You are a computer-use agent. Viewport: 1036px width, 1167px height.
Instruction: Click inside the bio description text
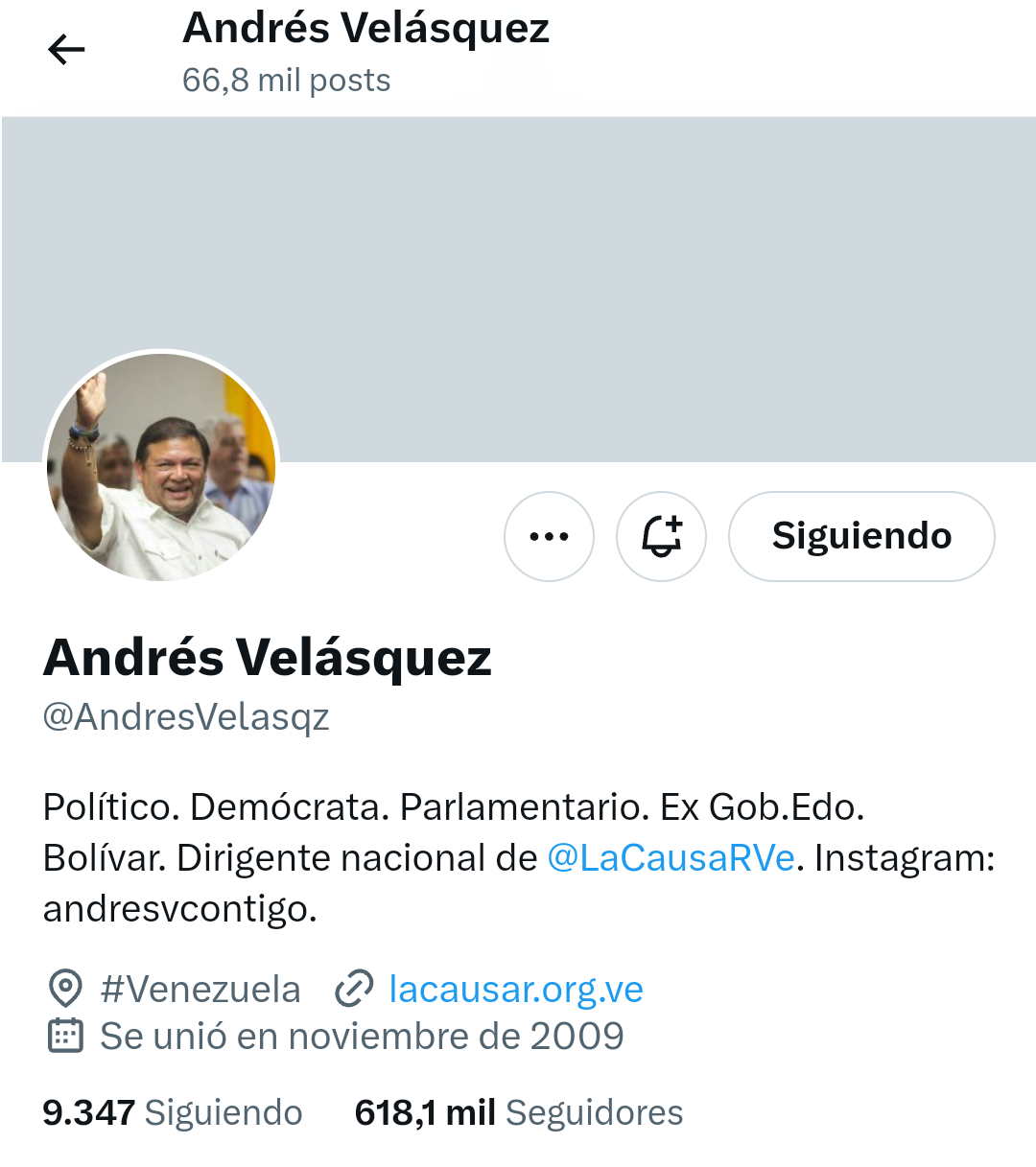(x=384, y=808)
